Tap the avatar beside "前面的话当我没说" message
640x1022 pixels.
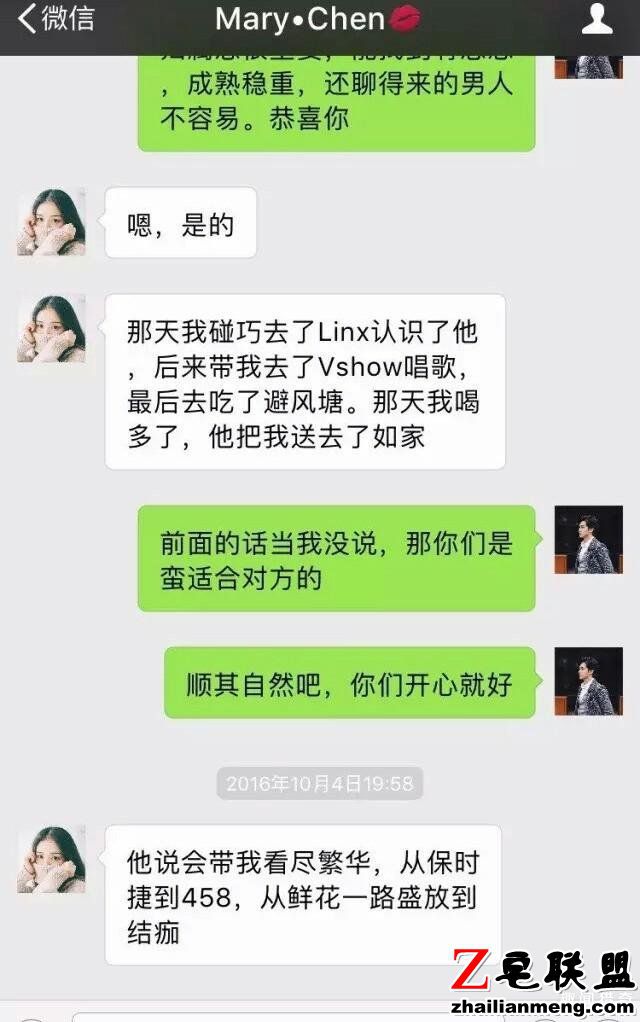pyautogui.click(x=589, y=540)
